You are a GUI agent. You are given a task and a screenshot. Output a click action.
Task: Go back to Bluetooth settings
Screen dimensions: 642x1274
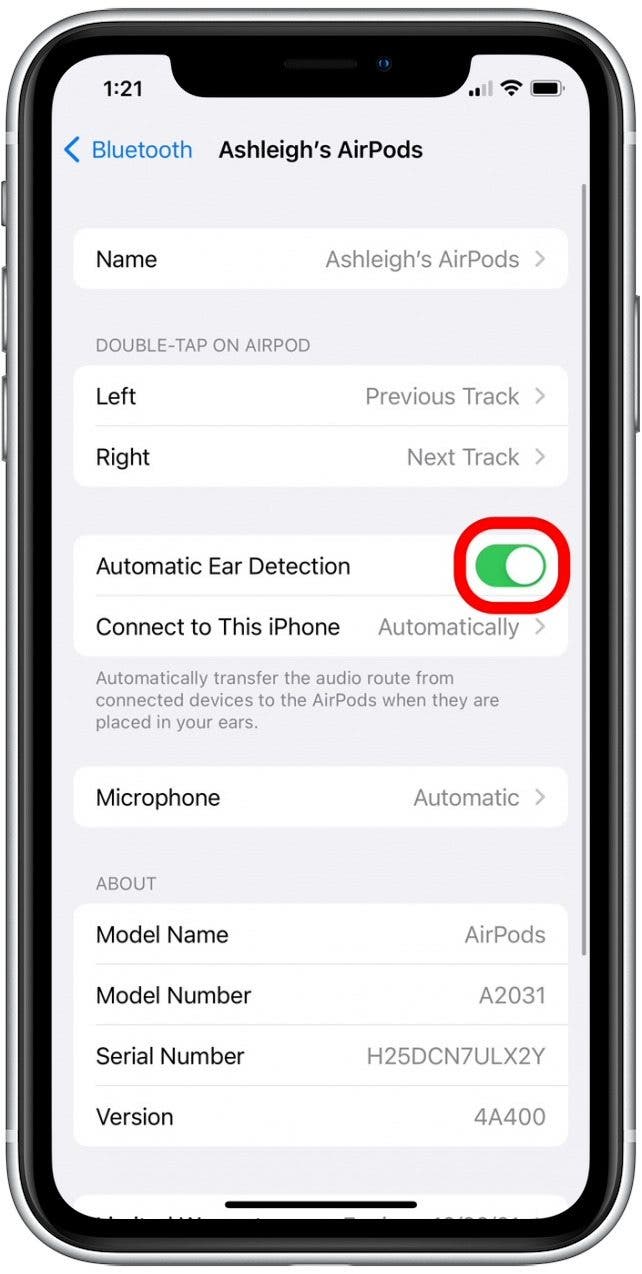[x=128, y=150]
